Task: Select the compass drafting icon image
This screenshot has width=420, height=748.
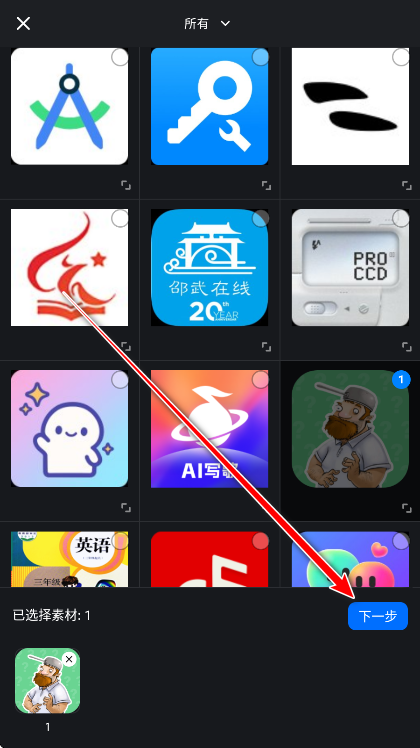Action: coord(119,57)
